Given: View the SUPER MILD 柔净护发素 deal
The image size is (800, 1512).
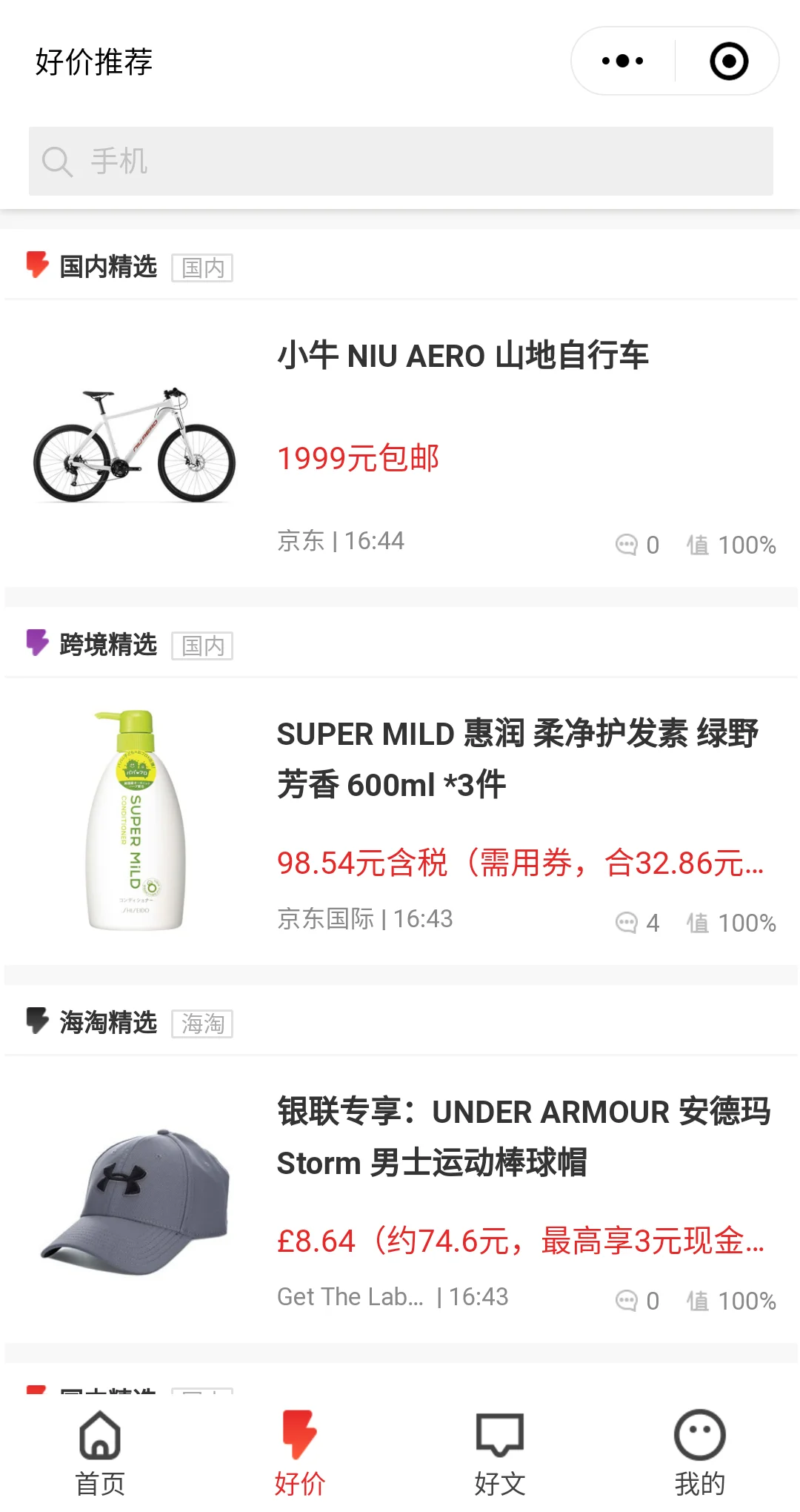Looking at the screenshot, I should [x=517, y=759].
